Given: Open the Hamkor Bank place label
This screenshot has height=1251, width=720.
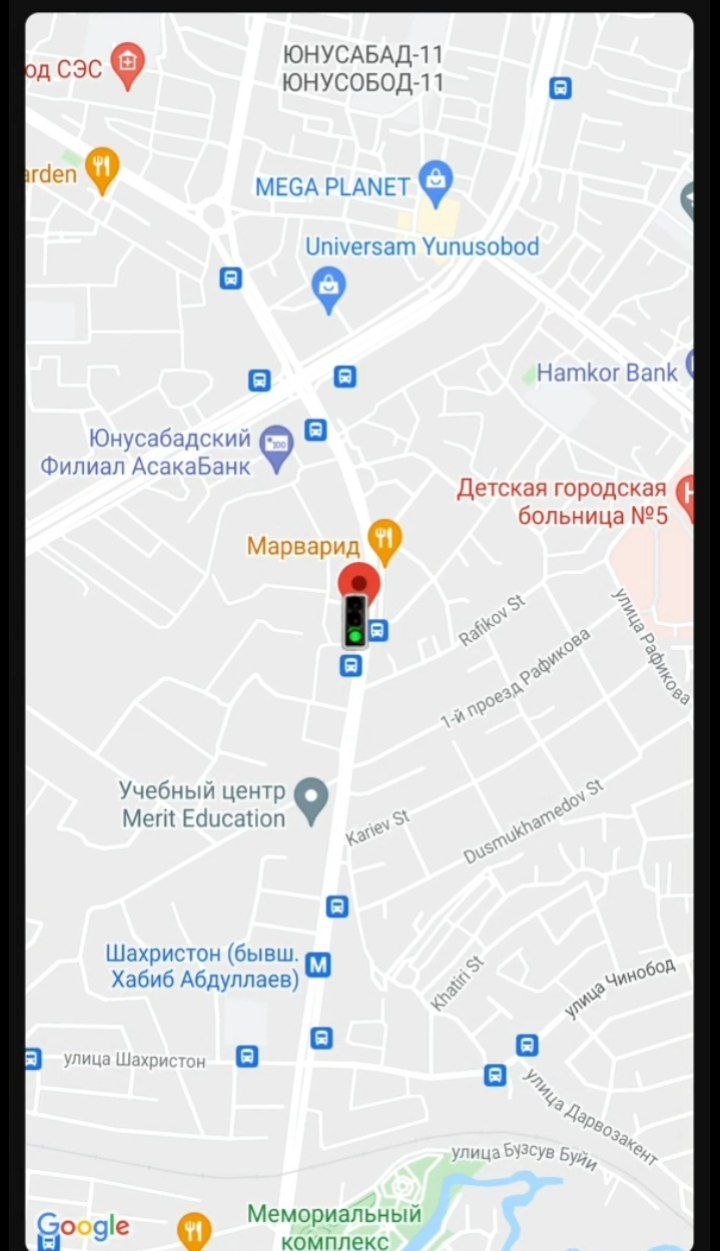Looking at the screenshot, I should [x=607, y=373].
